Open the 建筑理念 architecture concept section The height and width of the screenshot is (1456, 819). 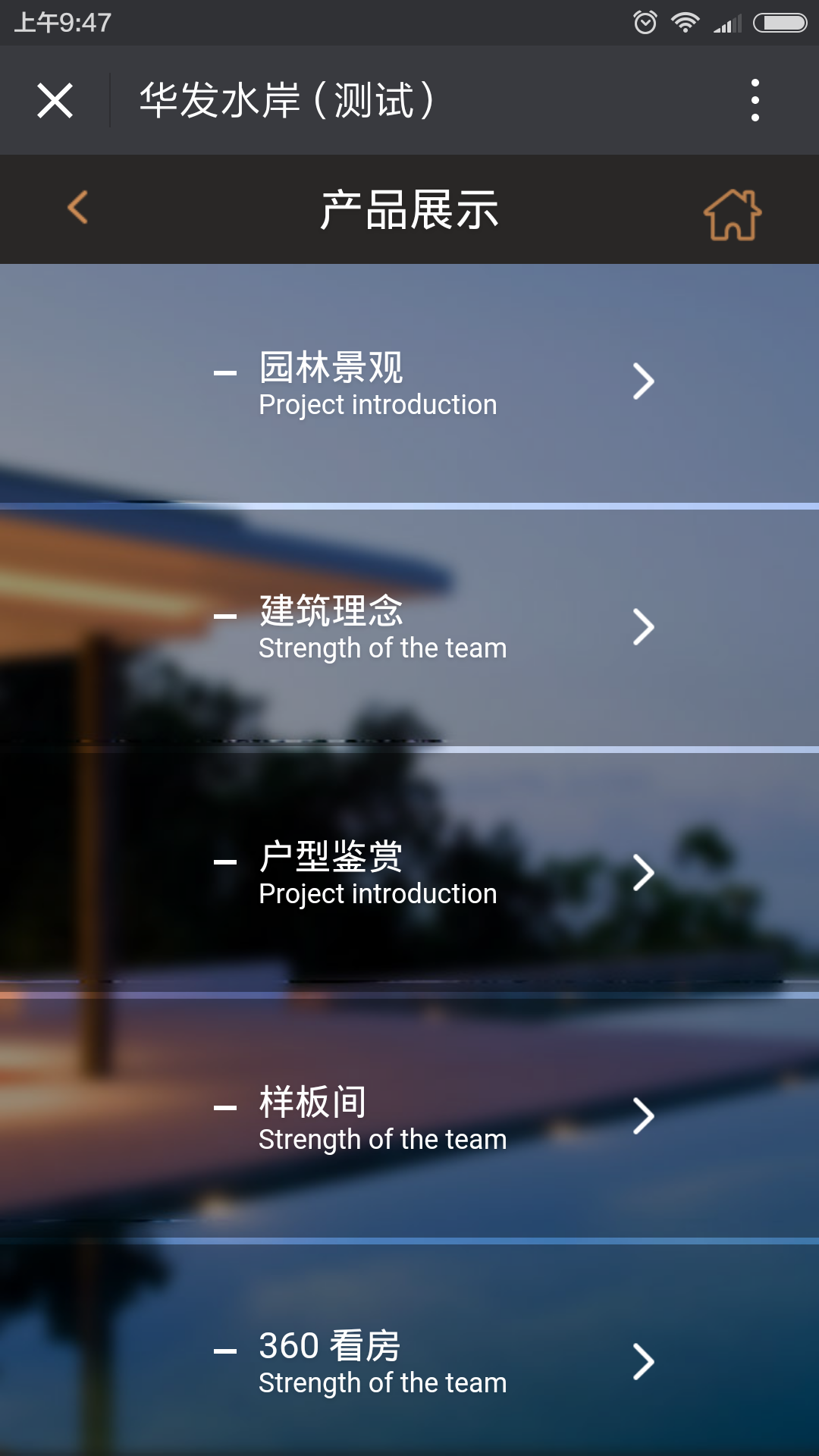click(x=331, y=613)
